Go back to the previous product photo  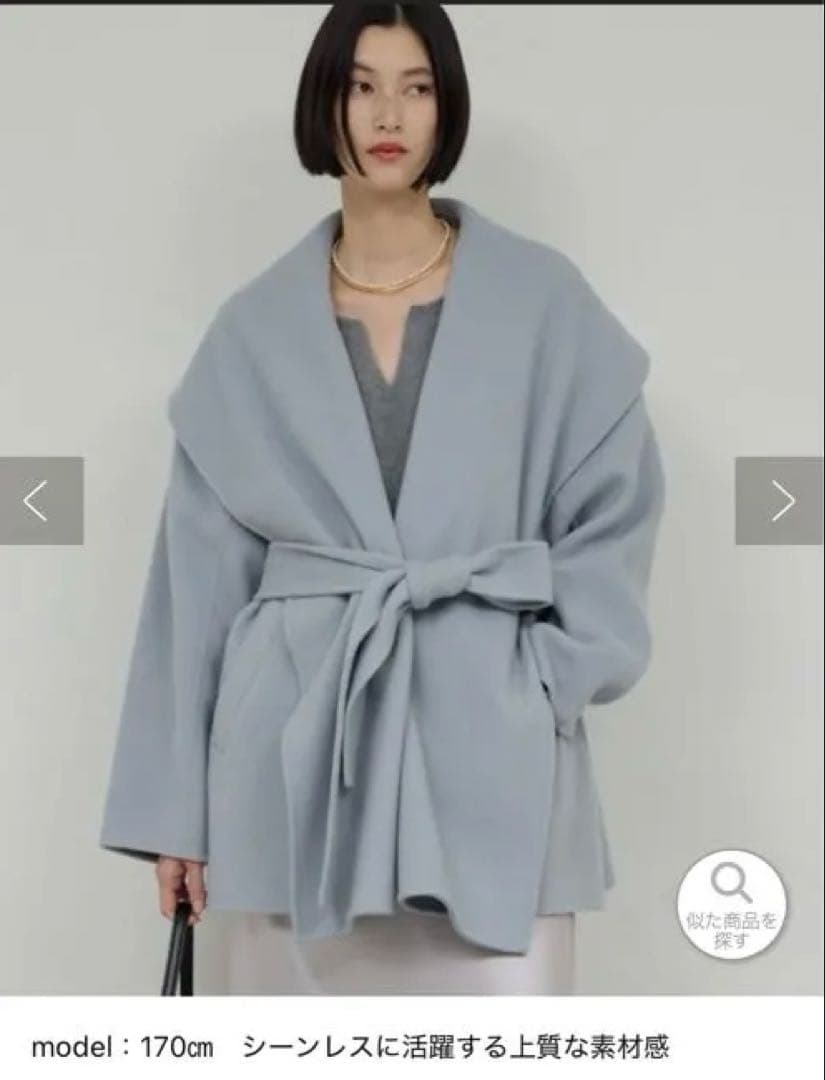(x=36, y=502)
